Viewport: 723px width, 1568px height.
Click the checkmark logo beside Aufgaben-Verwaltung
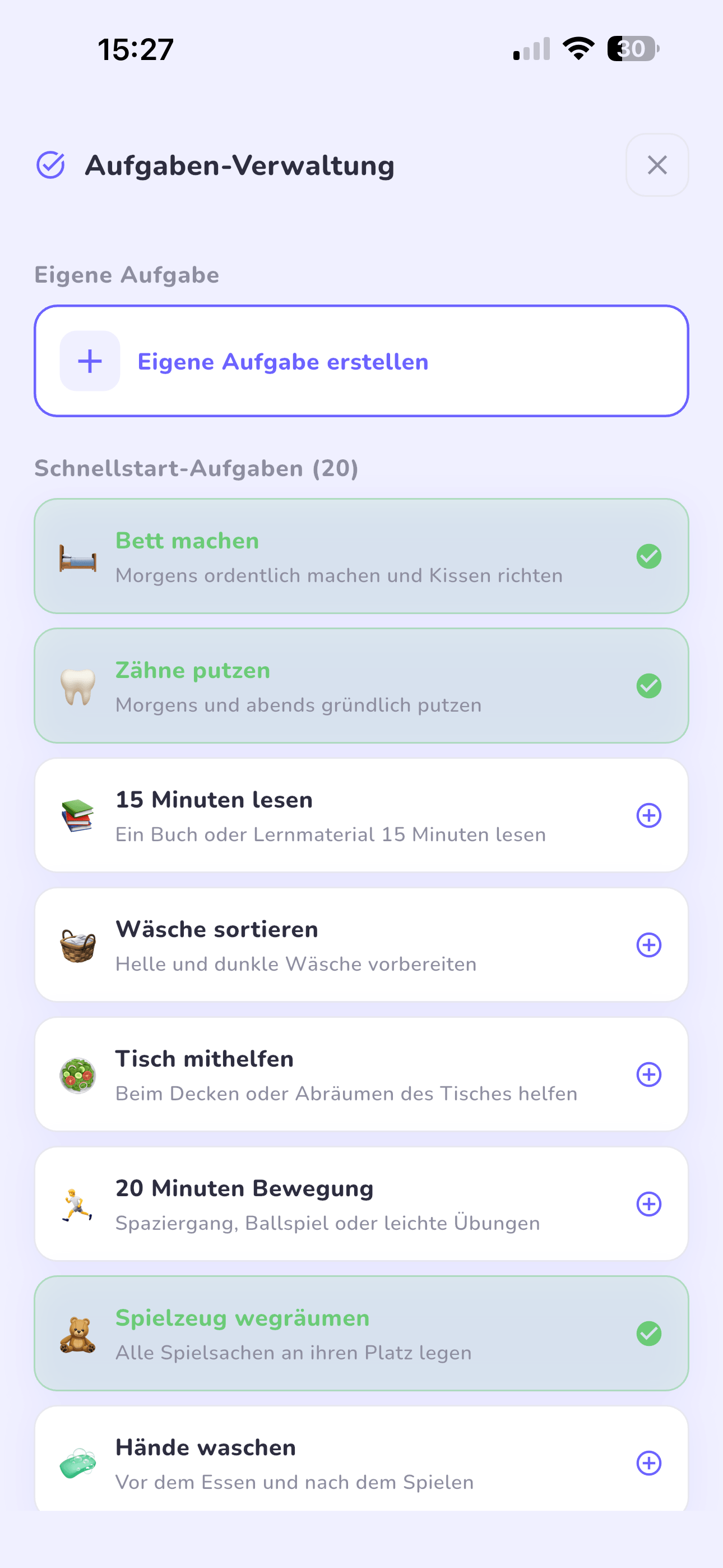pos(51,164)
